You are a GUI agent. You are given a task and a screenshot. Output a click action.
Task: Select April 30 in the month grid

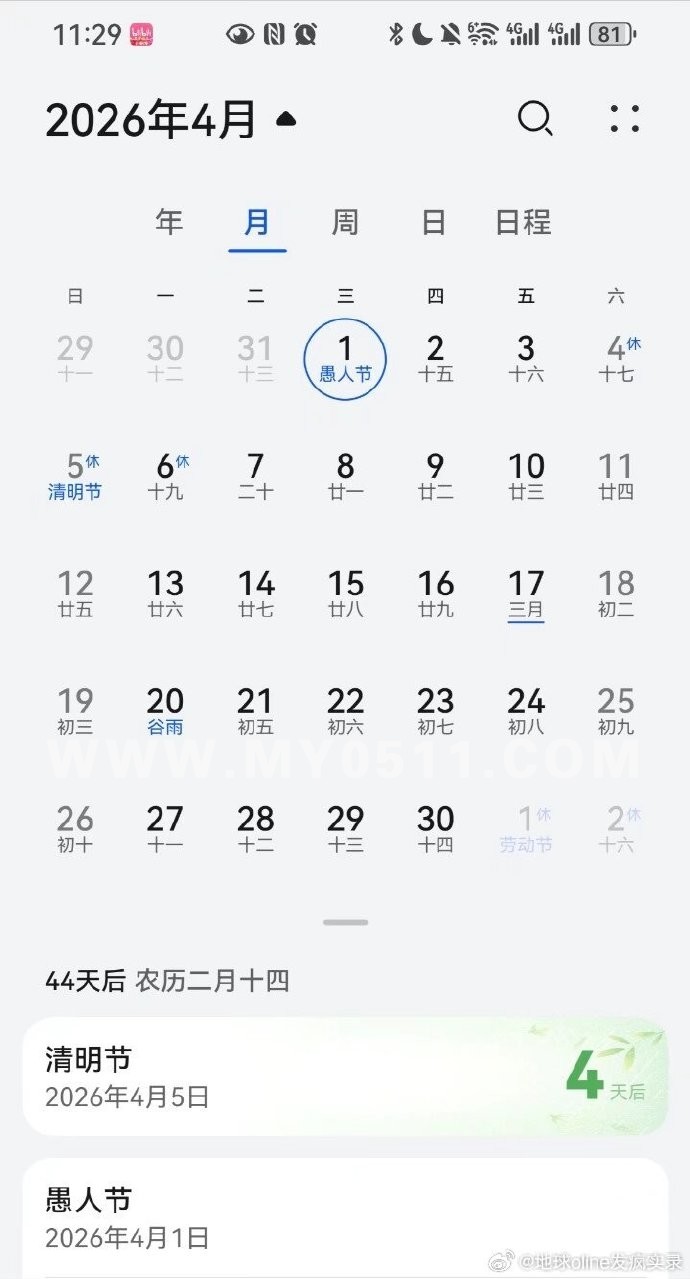coord(435,829)
